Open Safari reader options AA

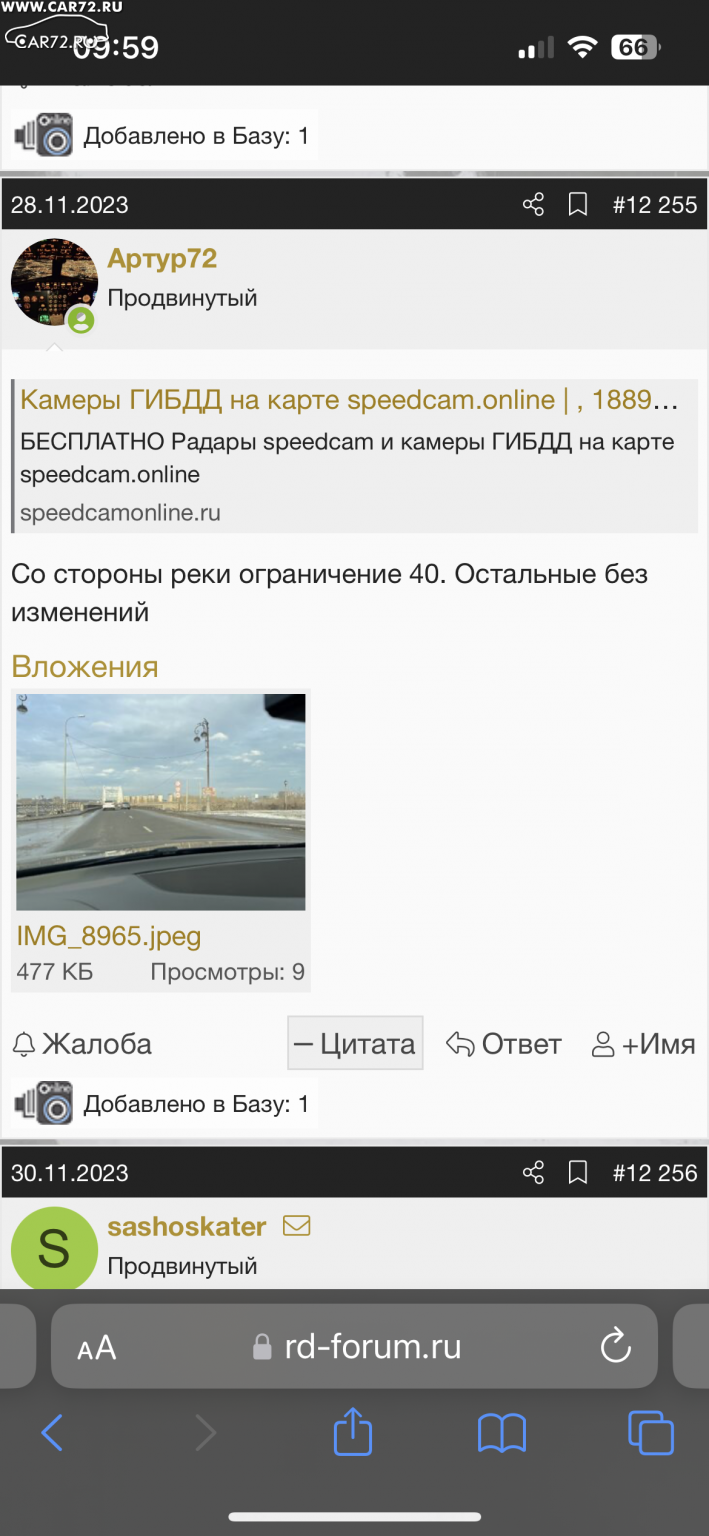(x=97, y=1347)
